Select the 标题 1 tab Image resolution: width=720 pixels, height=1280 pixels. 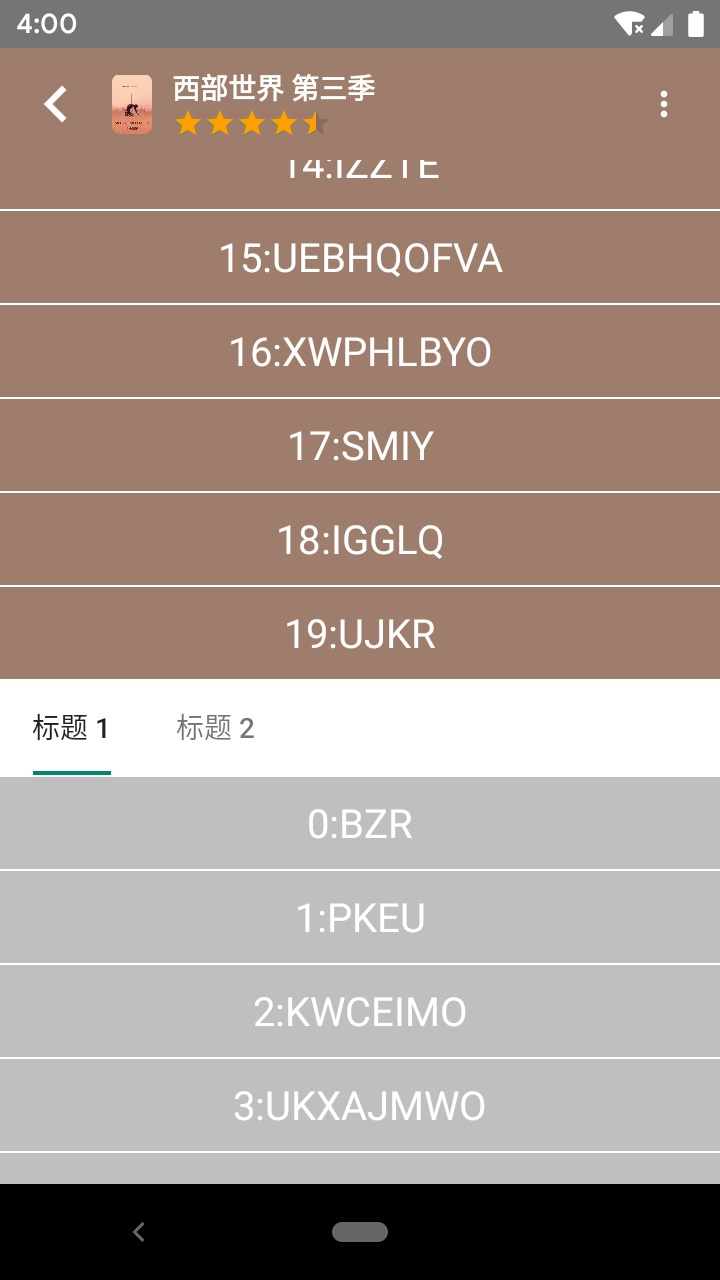[x=71, y=728]
